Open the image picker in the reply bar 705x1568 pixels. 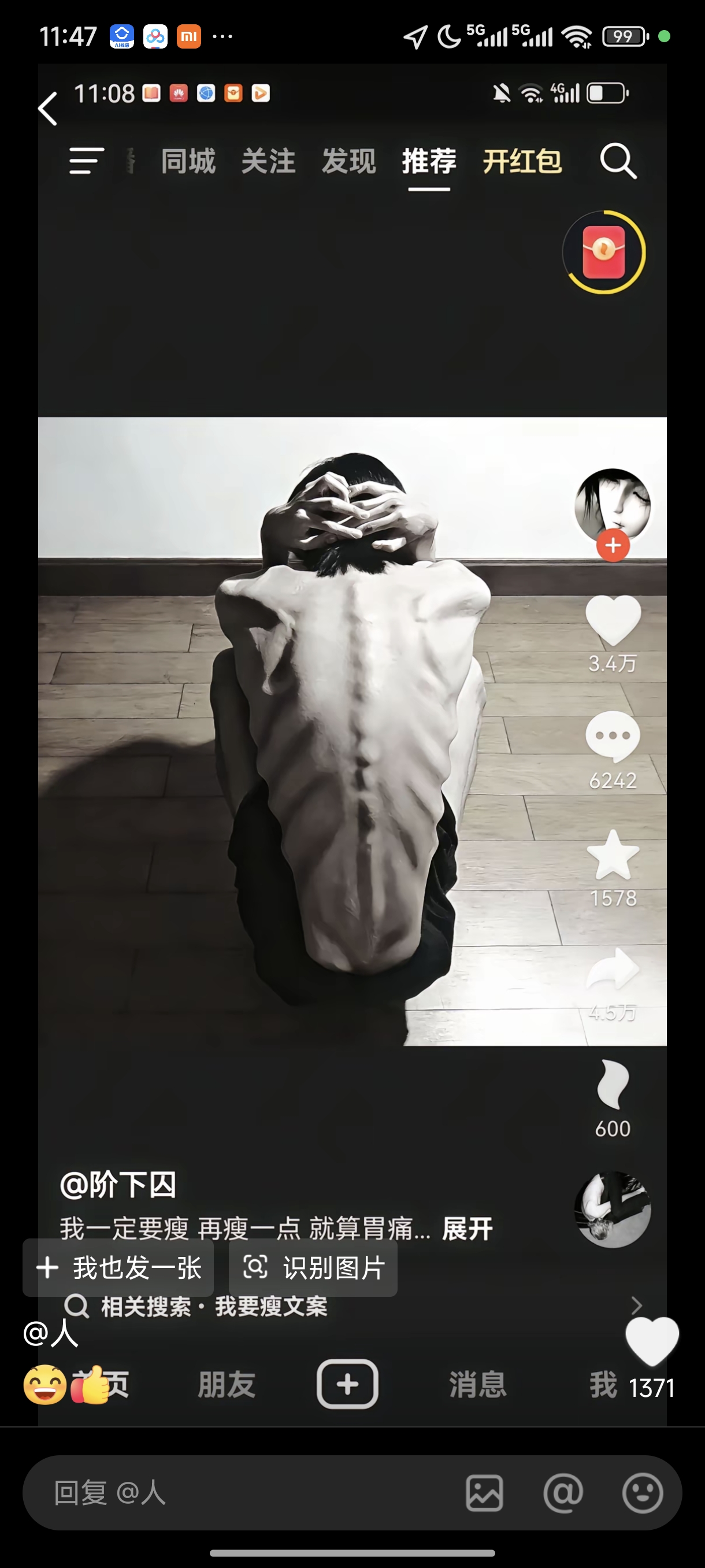point(484,1493)
